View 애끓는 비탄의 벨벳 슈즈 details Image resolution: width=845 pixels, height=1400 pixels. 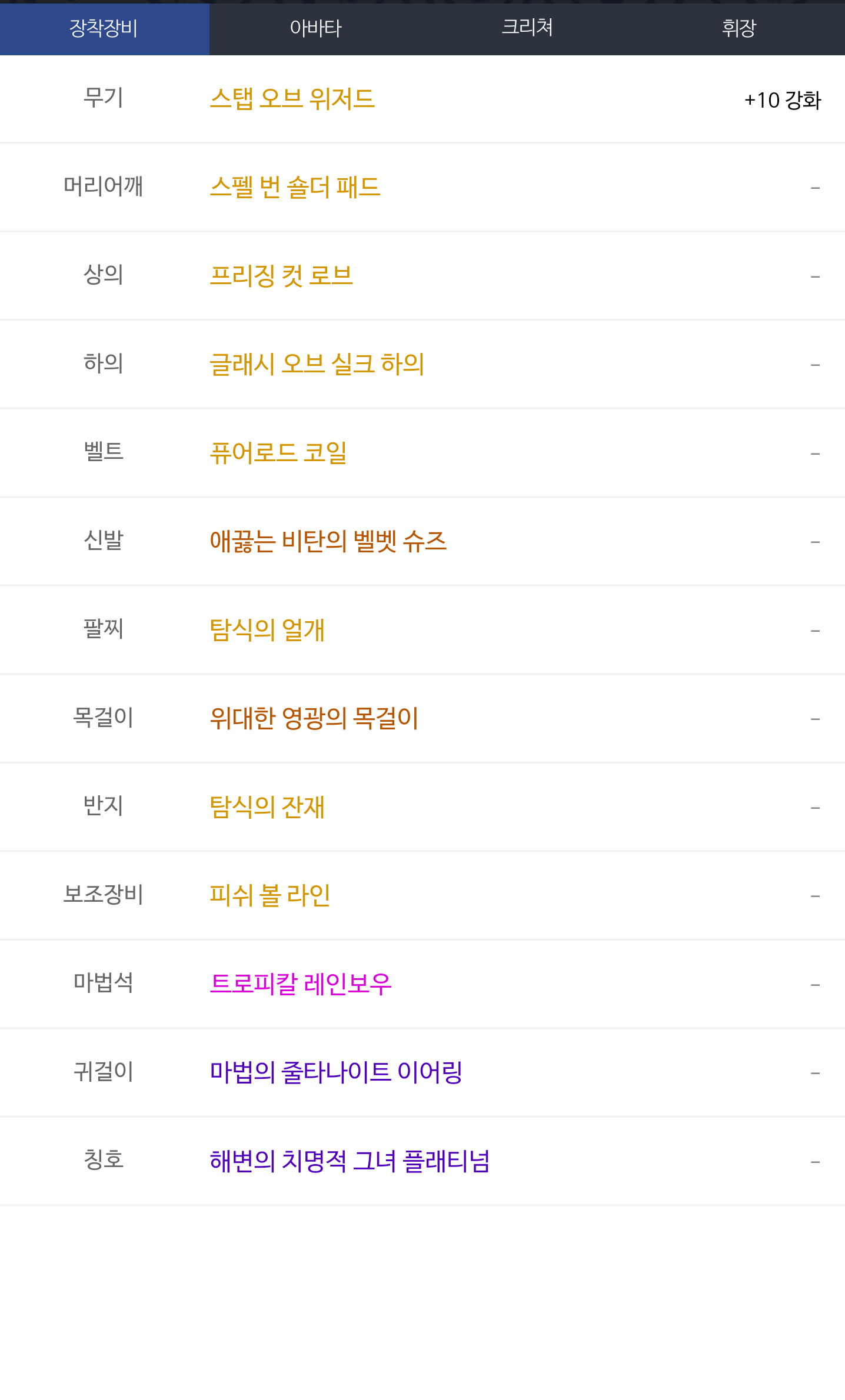[x=328, y=541]
